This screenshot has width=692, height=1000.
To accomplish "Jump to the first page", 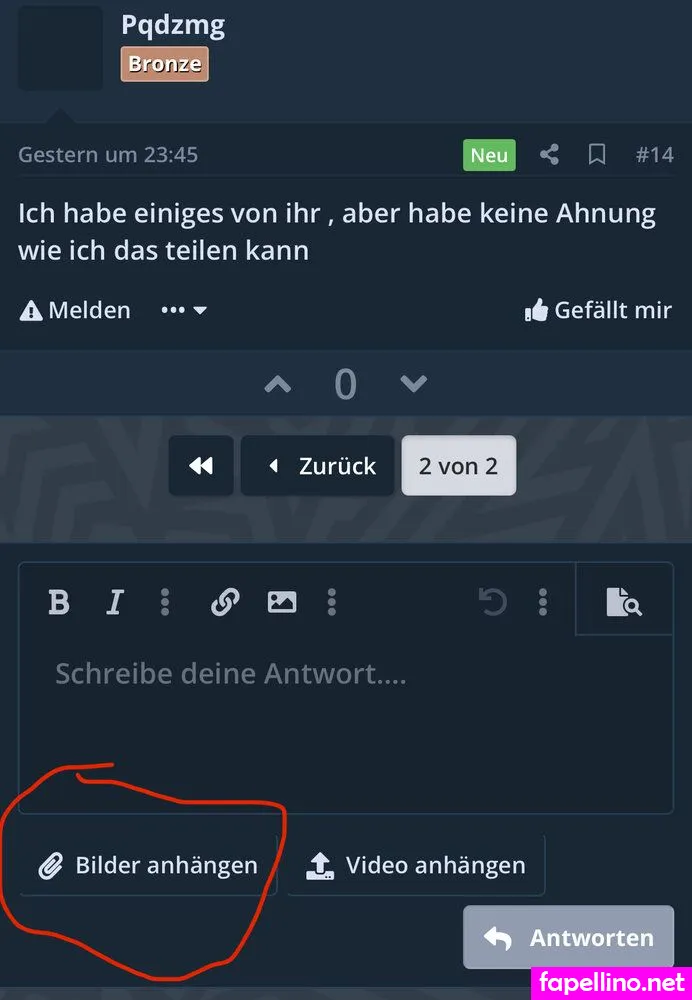I will [201, 466].
